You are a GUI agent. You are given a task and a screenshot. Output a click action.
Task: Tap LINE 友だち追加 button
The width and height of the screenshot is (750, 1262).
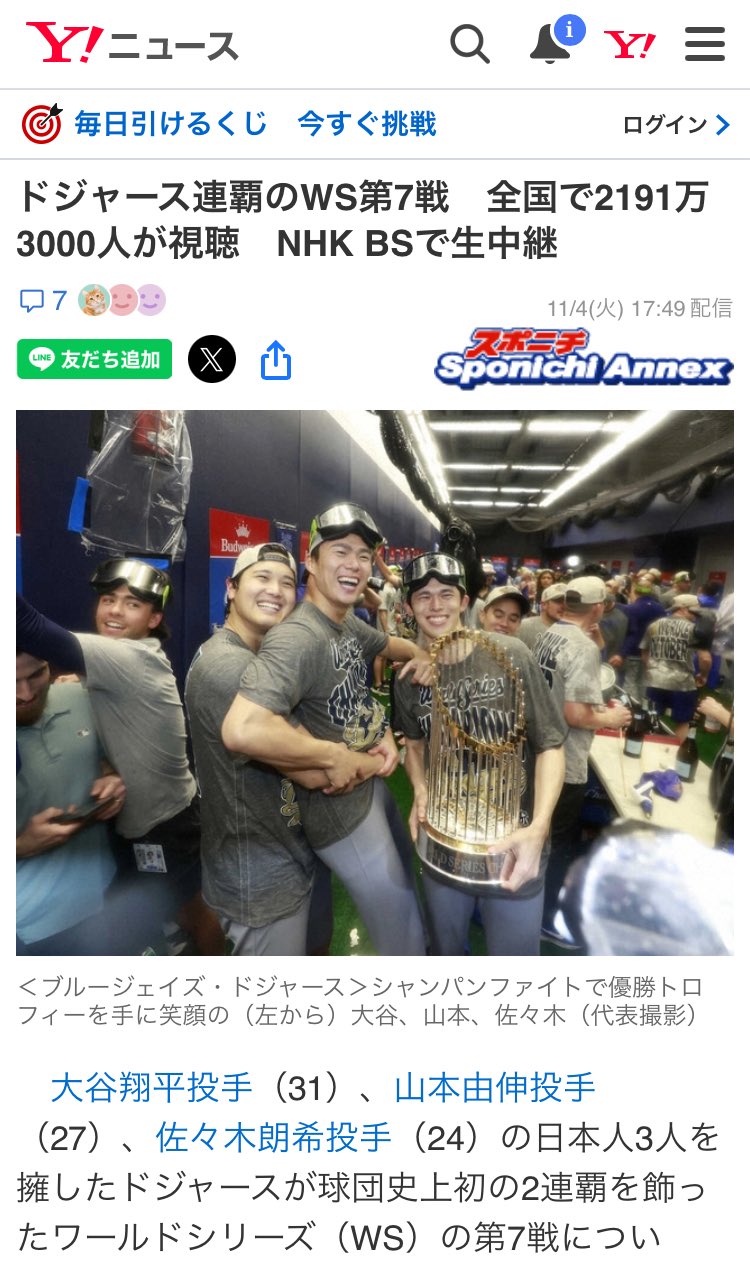point(94,359)
